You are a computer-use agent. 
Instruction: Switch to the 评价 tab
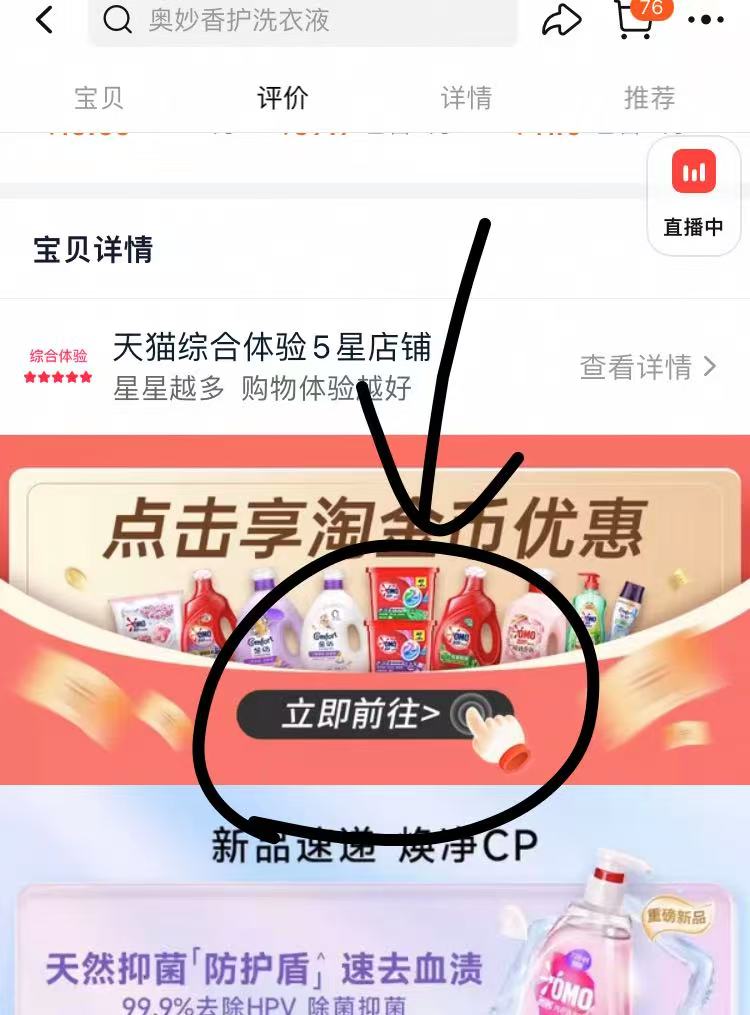coord(283,98)
